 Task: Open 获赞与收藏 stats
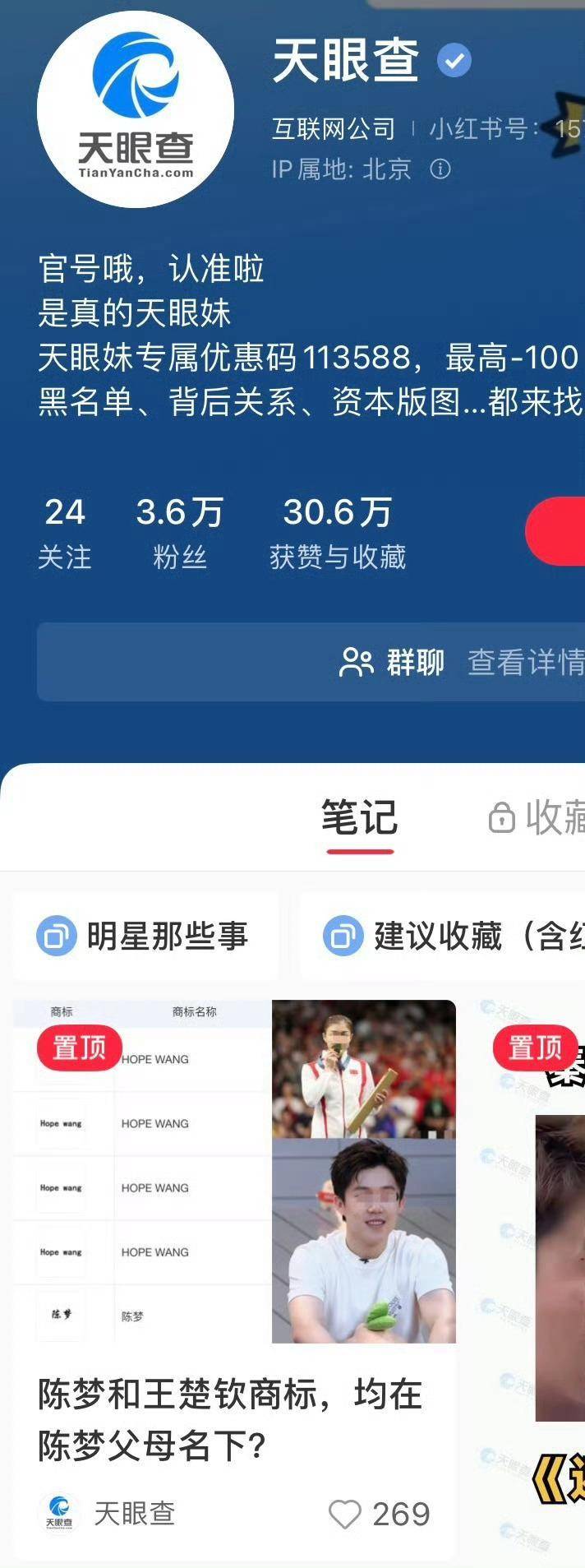tap(337, 533)
